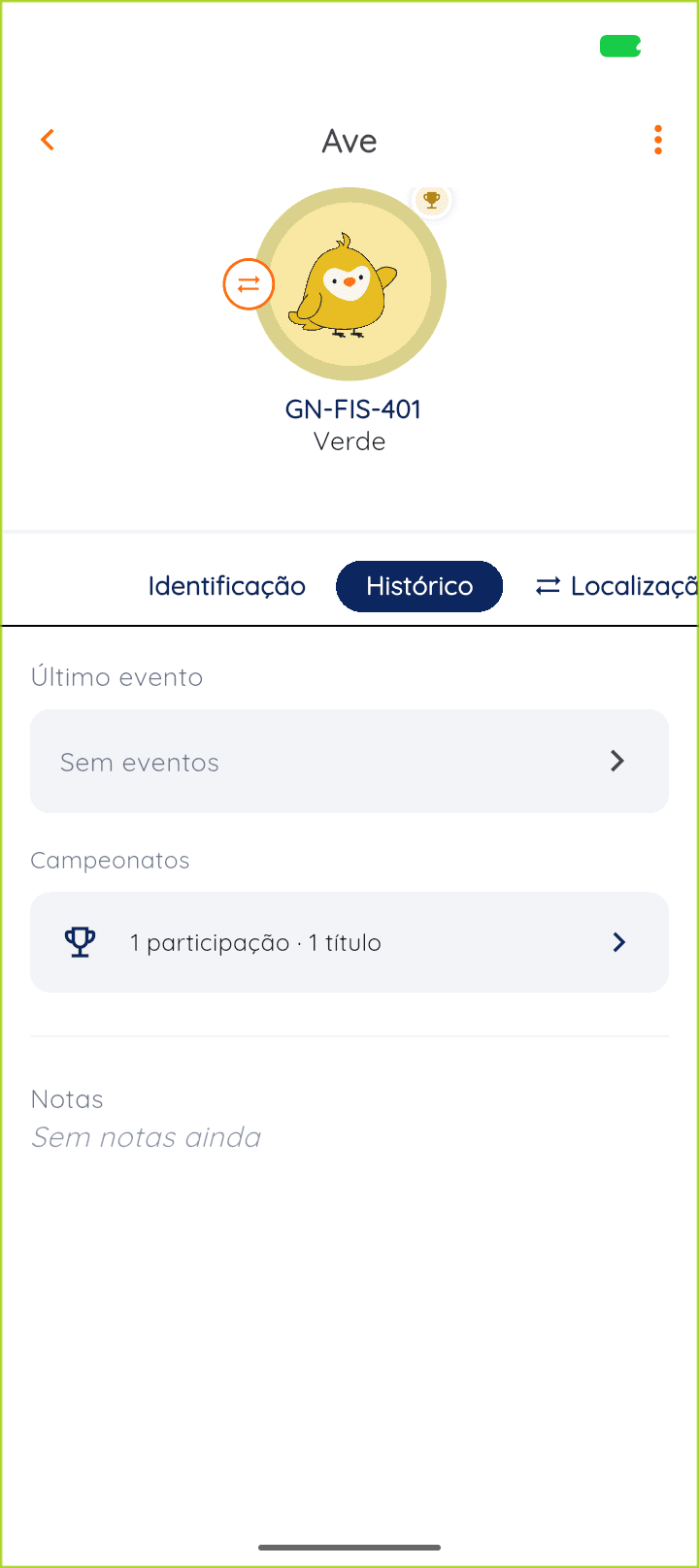This screenshot has height=1568, width=699.
Task: Switch to the Localização tab
Action: pyautogui.click(x=617, y=586)
